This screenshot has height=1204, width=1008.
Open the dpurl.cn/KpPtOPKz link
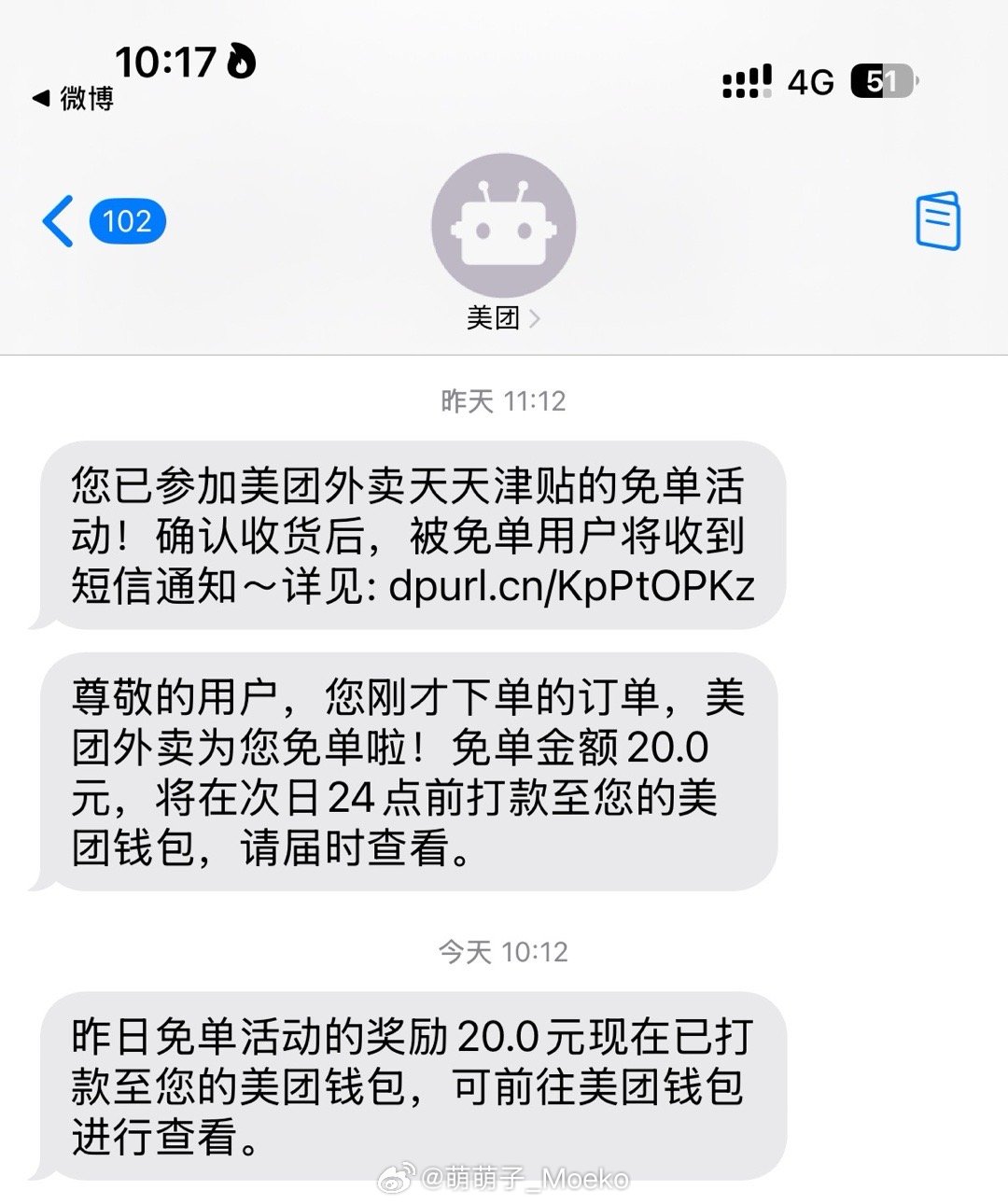coord(571,586)
